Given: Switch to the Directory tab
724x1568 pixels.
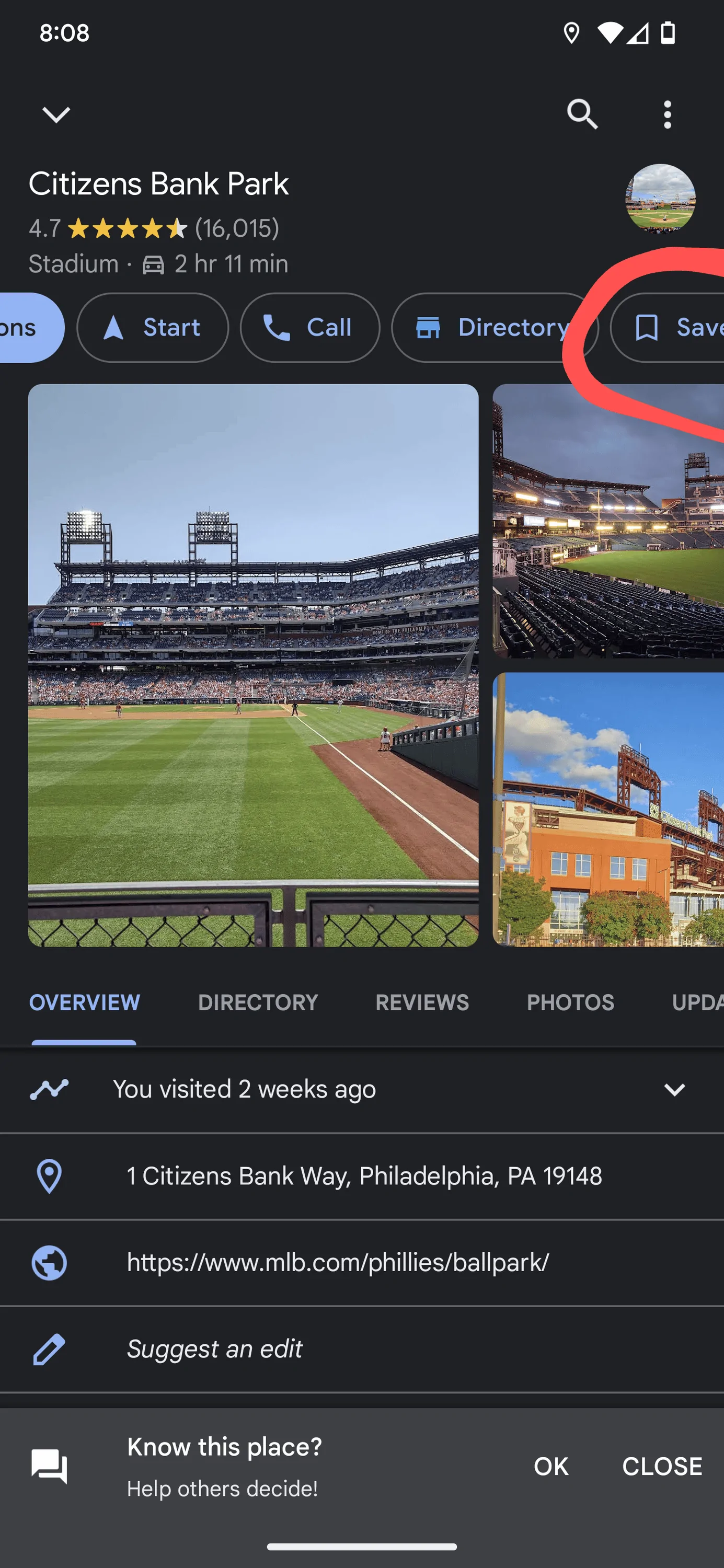Looking at the screenshot, I should (258, 1002).
